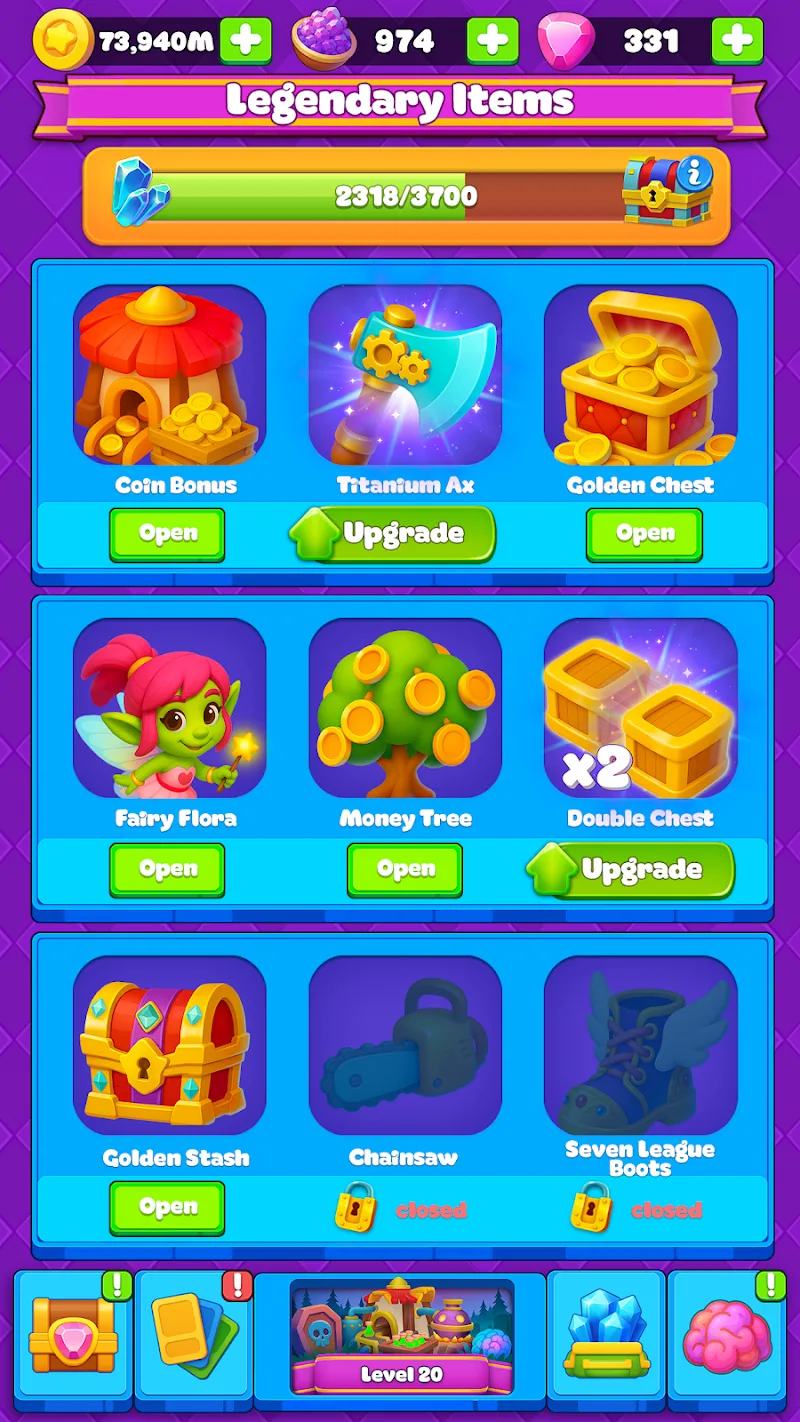Tap the Seven League Boots icon
The height and width of the screenshot is (1422, 800).
click(640, 1045)
